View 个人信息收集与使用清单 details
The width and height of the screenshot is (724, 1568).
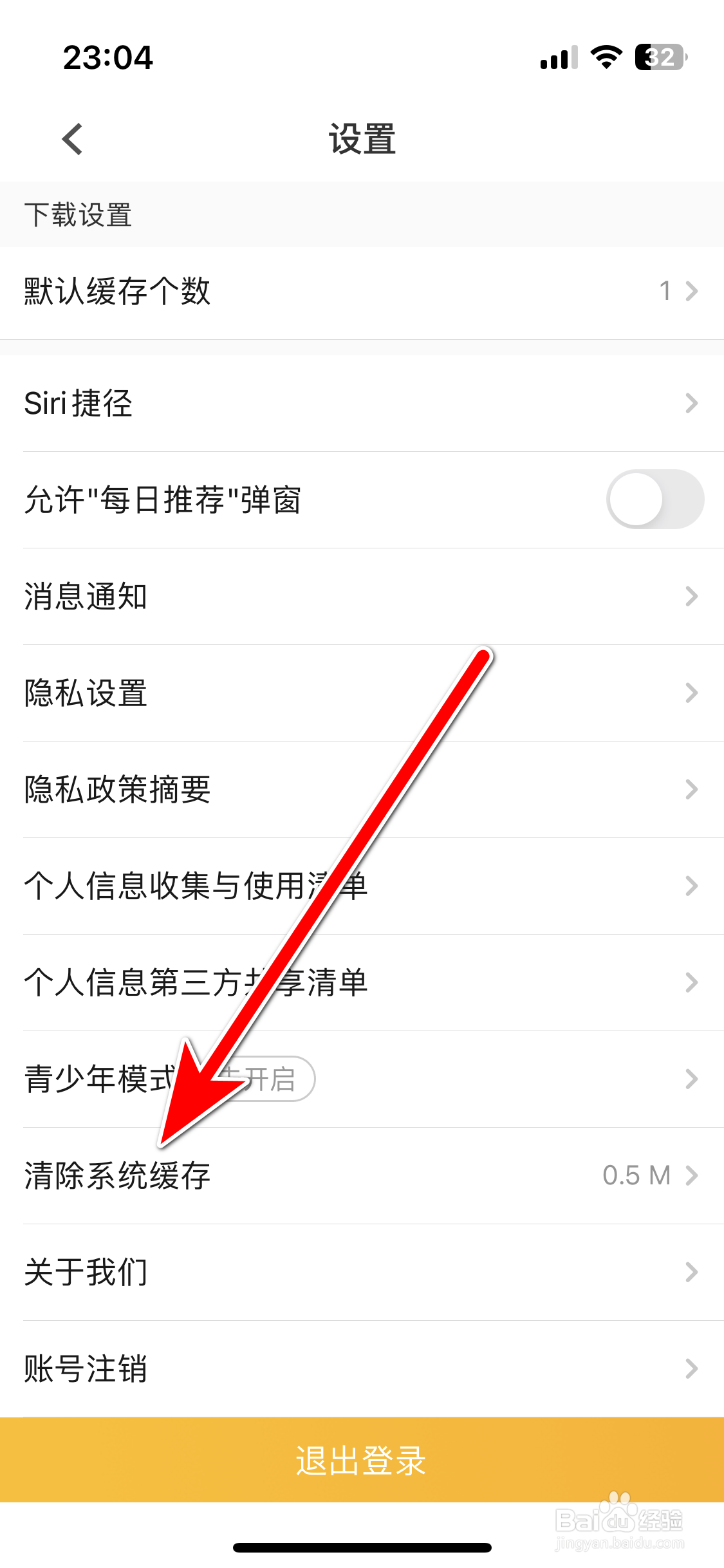pos(362,886)
